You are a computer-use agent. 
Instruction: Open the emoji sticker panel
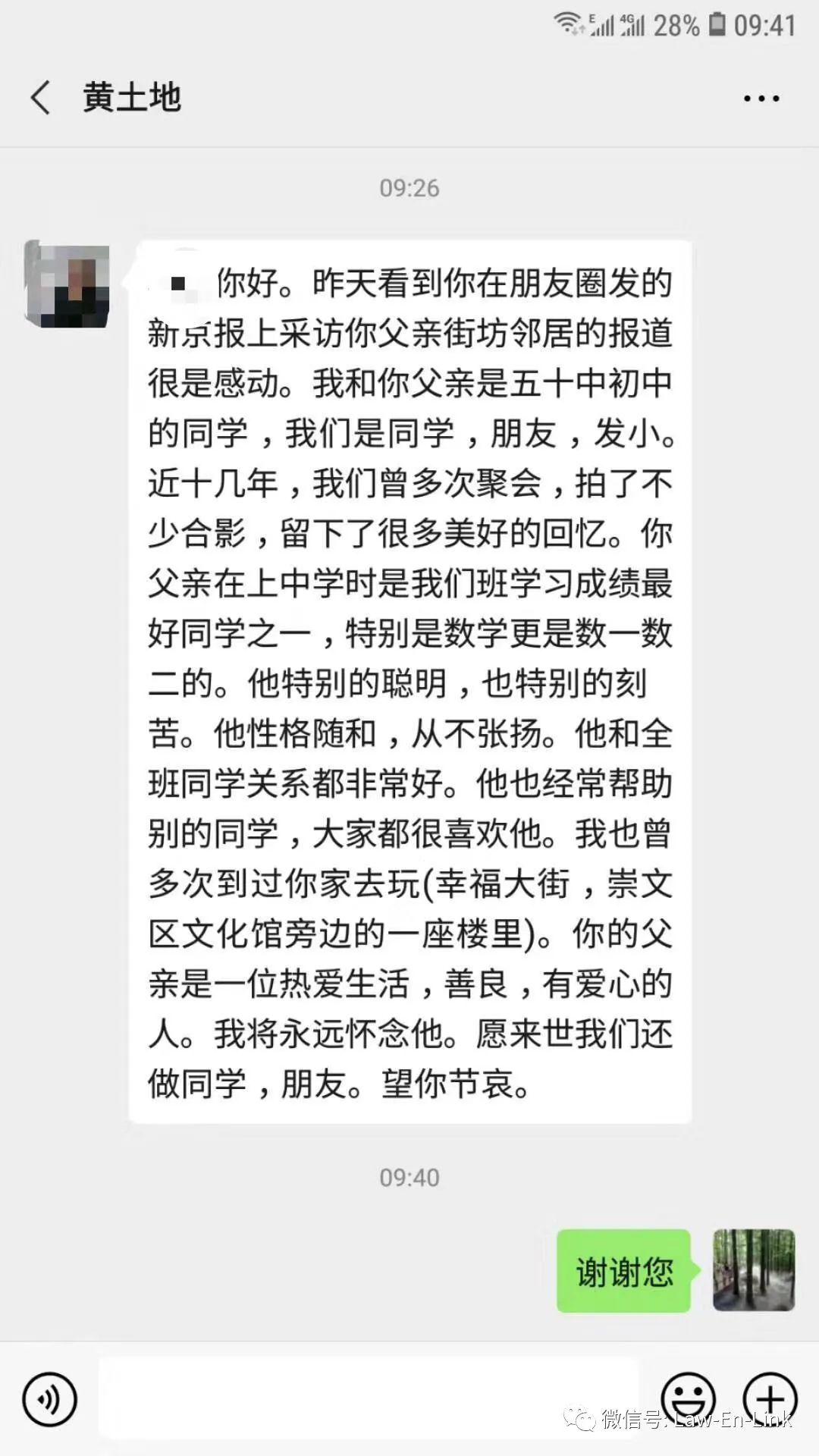coord(689,1399)
